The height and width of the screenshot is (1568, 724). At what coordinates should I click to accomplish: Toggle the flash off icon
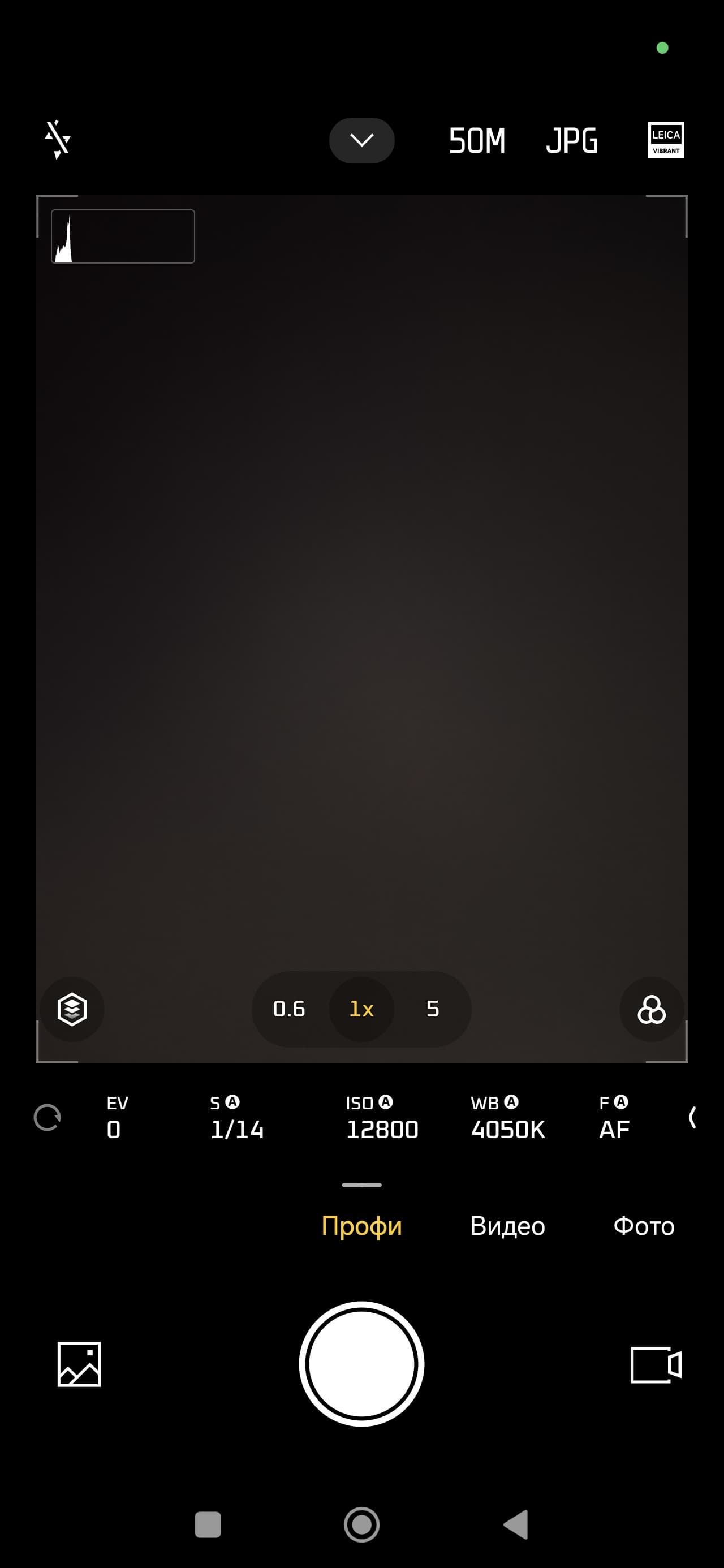[x=57, y=140]
